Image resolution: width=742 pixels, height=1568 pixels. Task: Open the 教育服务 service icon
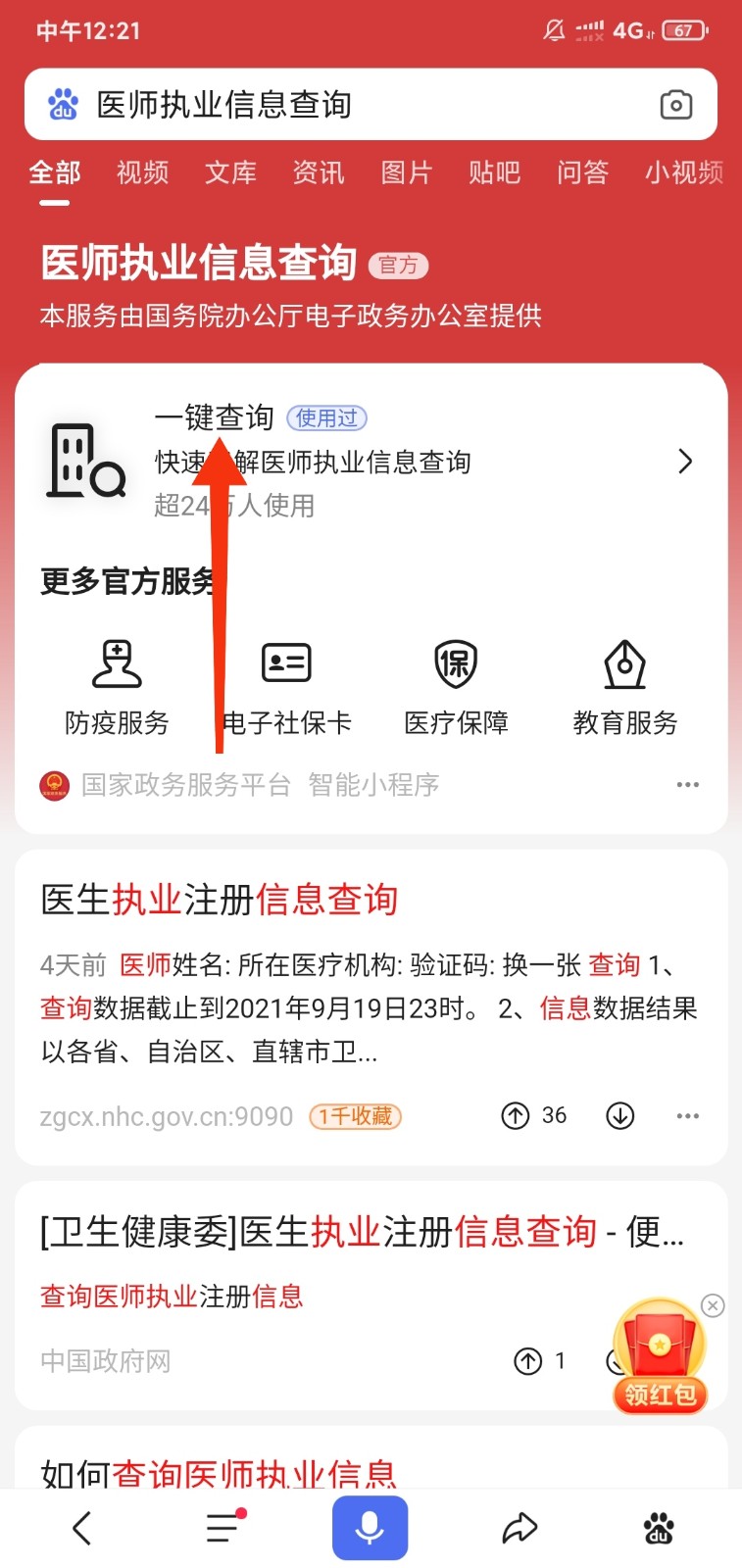624,684
